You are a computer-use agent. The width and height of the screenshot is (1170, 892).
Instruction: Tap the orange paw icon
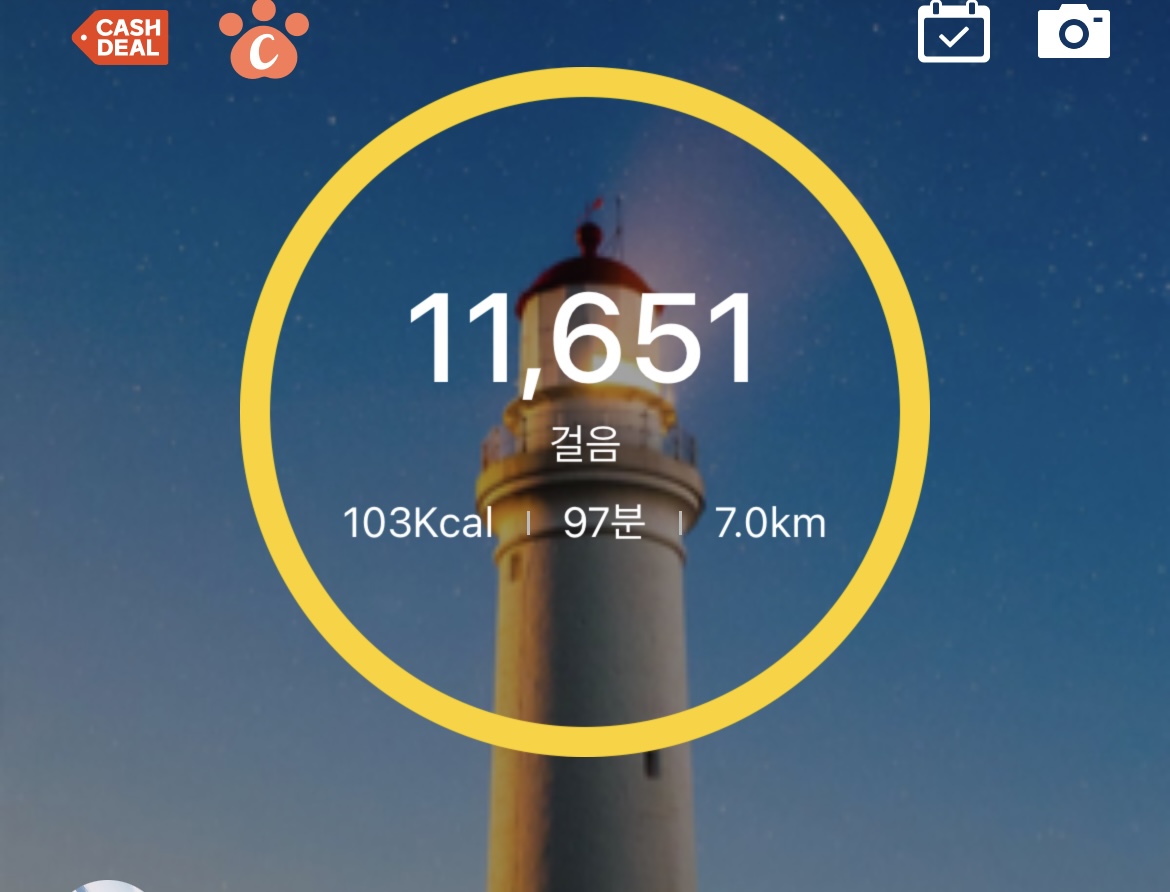(263, 40)
